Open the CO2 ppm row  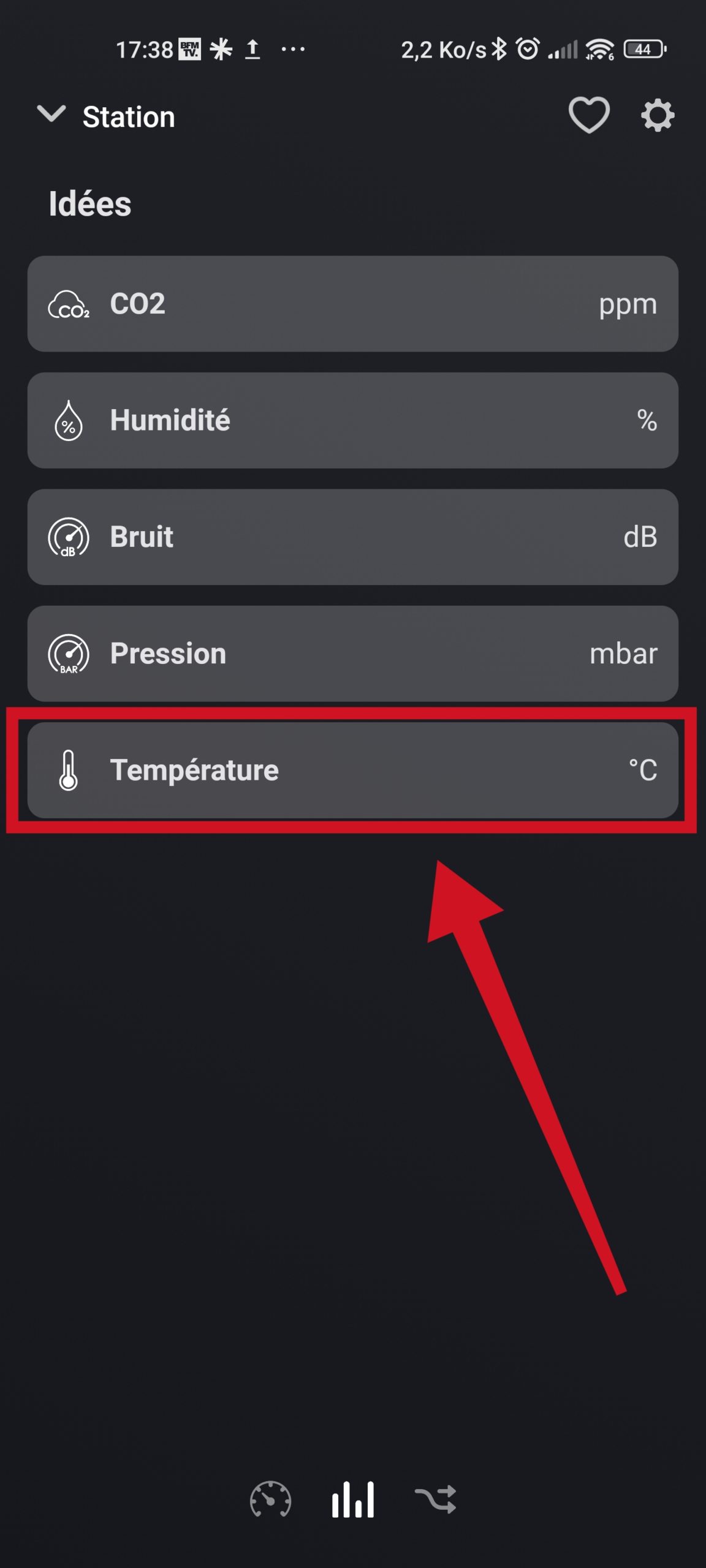click(353, 304)
